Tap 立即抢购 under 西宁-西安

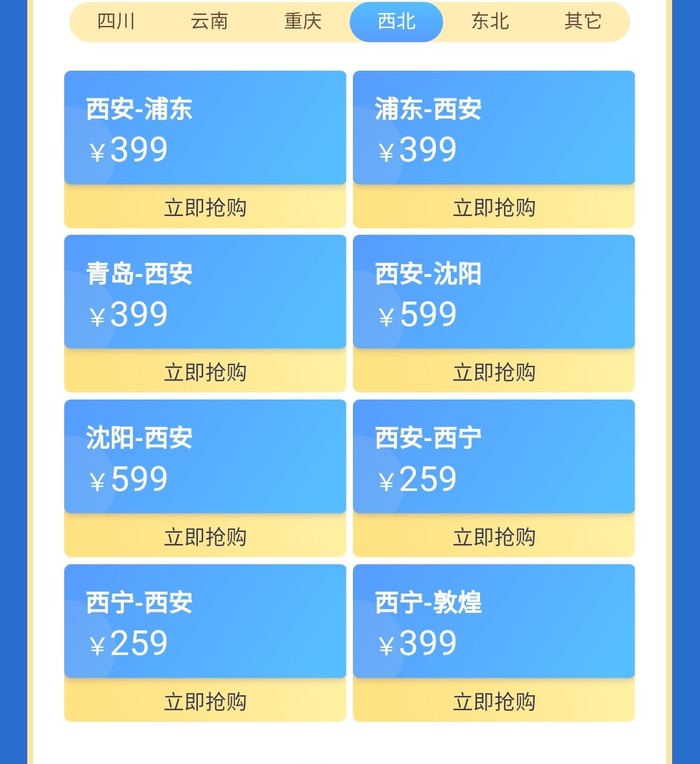click(x=205, y=701)
